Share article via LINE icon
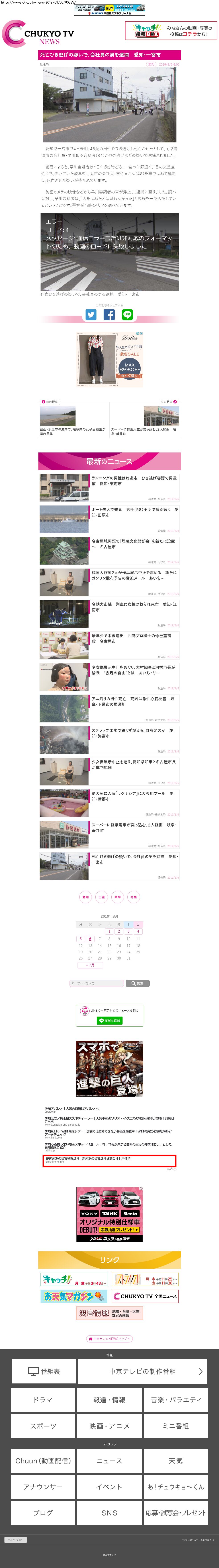219x1568 pixels. point(127,315)
